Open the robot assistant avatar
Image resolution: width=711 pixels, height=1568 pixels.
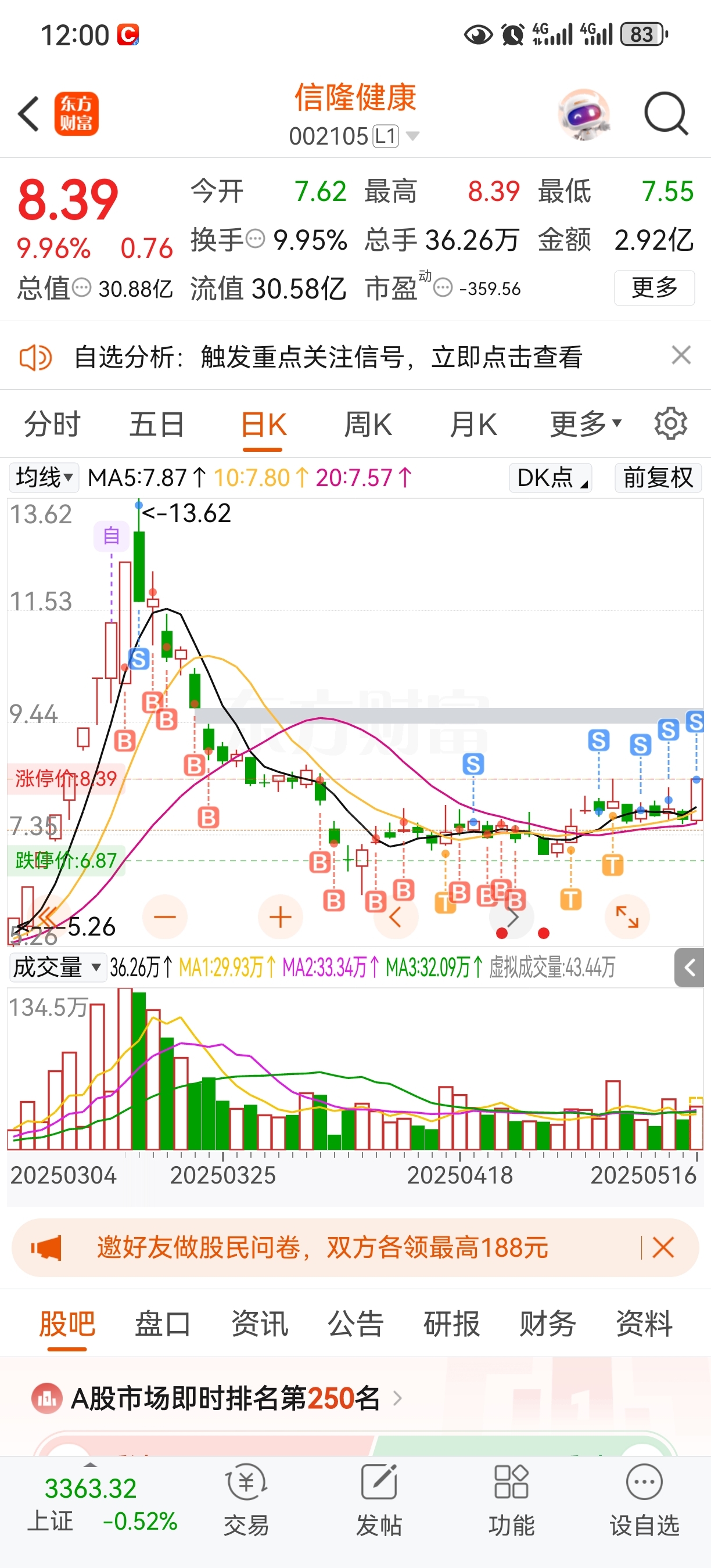(584, 114)
